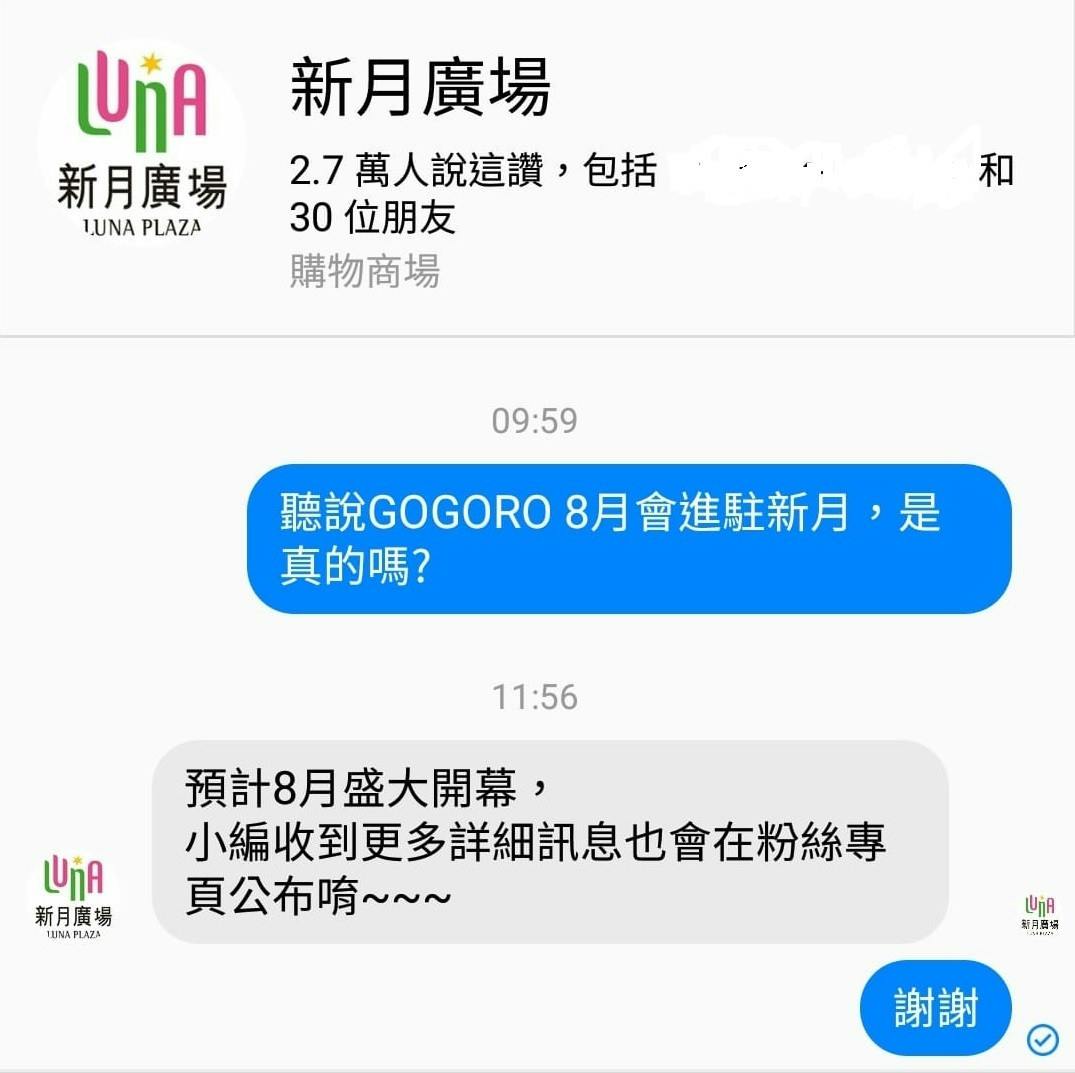
Task: Tap the 新月廣場 page name in the header
Action: click(x=420, y=88)
